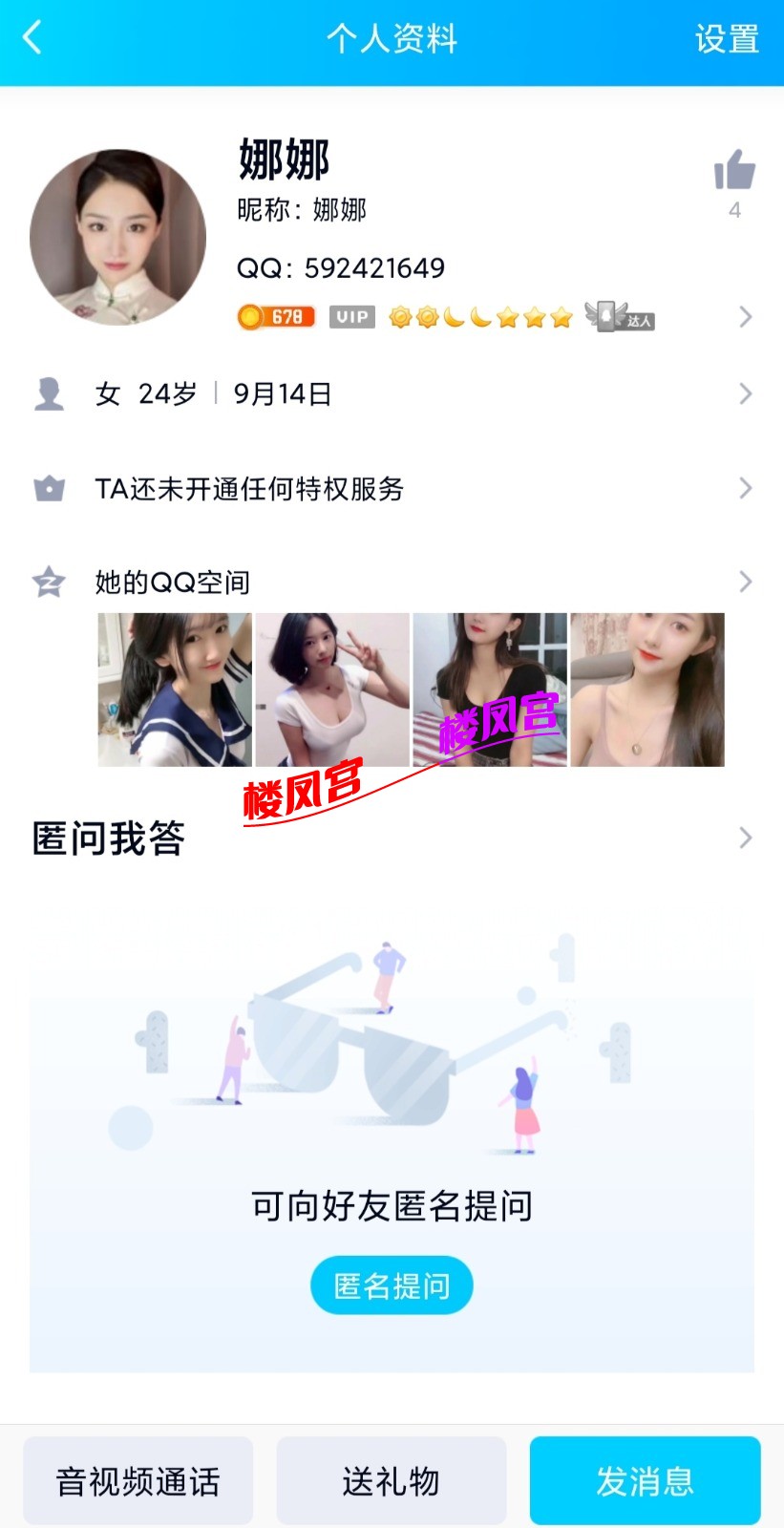This screenshot has width=784, height=1528.
Task: Tap 发消息 to send a message
Action: pyautogui.click(x=645, y=1480)
